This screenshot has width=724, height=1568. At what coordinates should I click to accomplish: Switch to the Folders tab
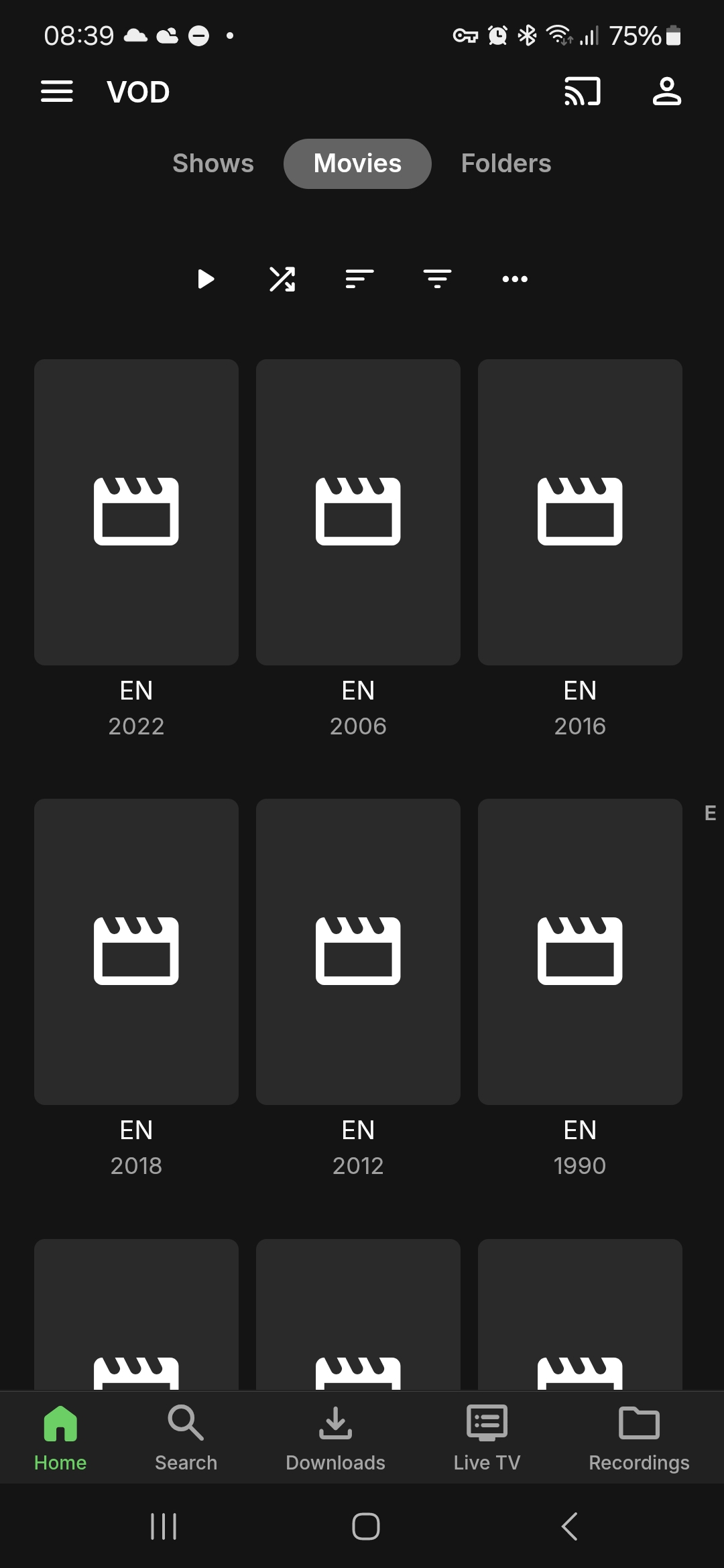point(506,164)
